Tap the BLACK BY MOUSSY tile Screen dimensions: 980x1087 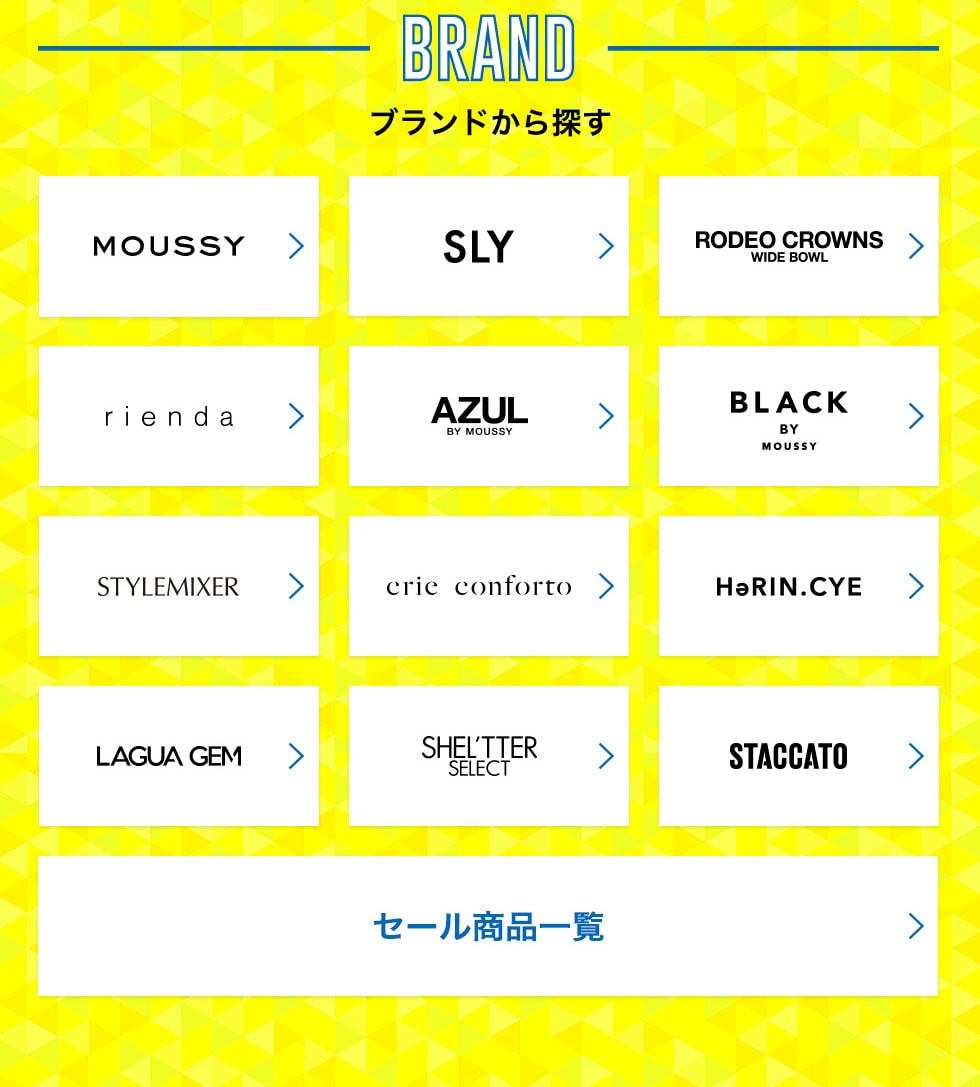click(x=798, y=416)
